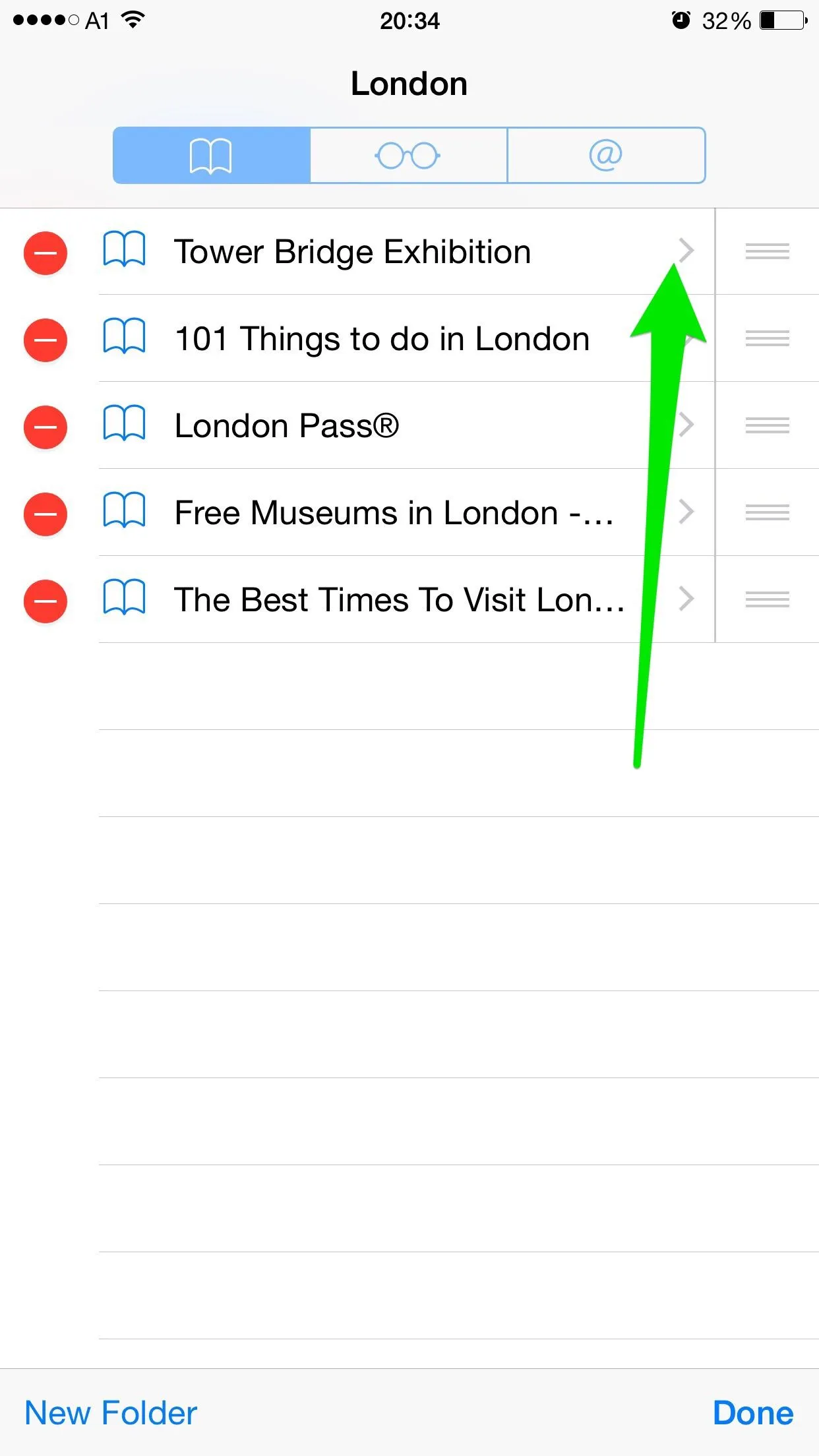Tap minus icon beside Free Museums in London
Image resolution: width=819 pixels, height=1456 pixels.
(45, 514)
